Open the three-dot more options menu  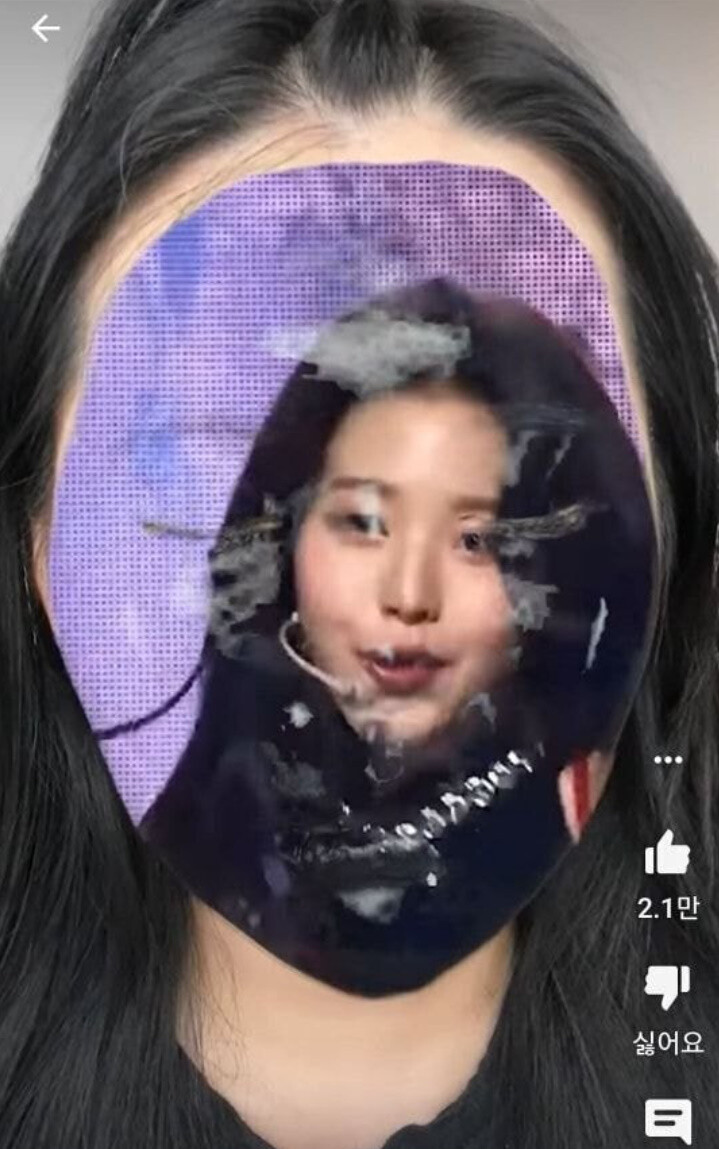click(x=667, y=759)
